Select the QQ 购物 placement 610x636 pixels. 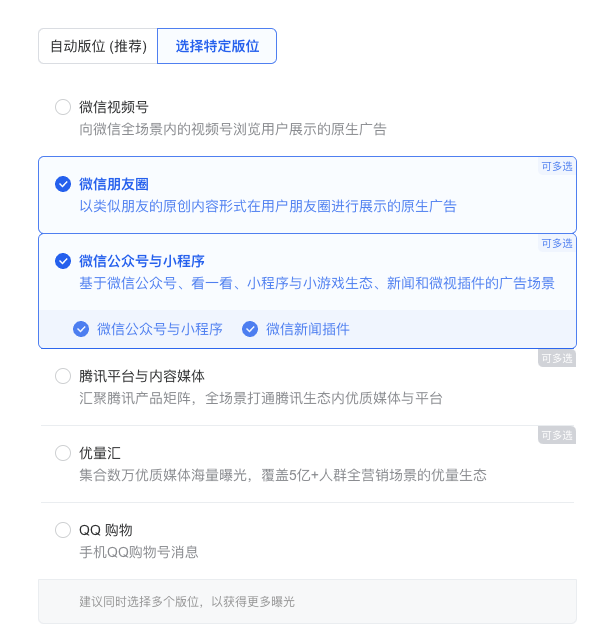point(63,530)
